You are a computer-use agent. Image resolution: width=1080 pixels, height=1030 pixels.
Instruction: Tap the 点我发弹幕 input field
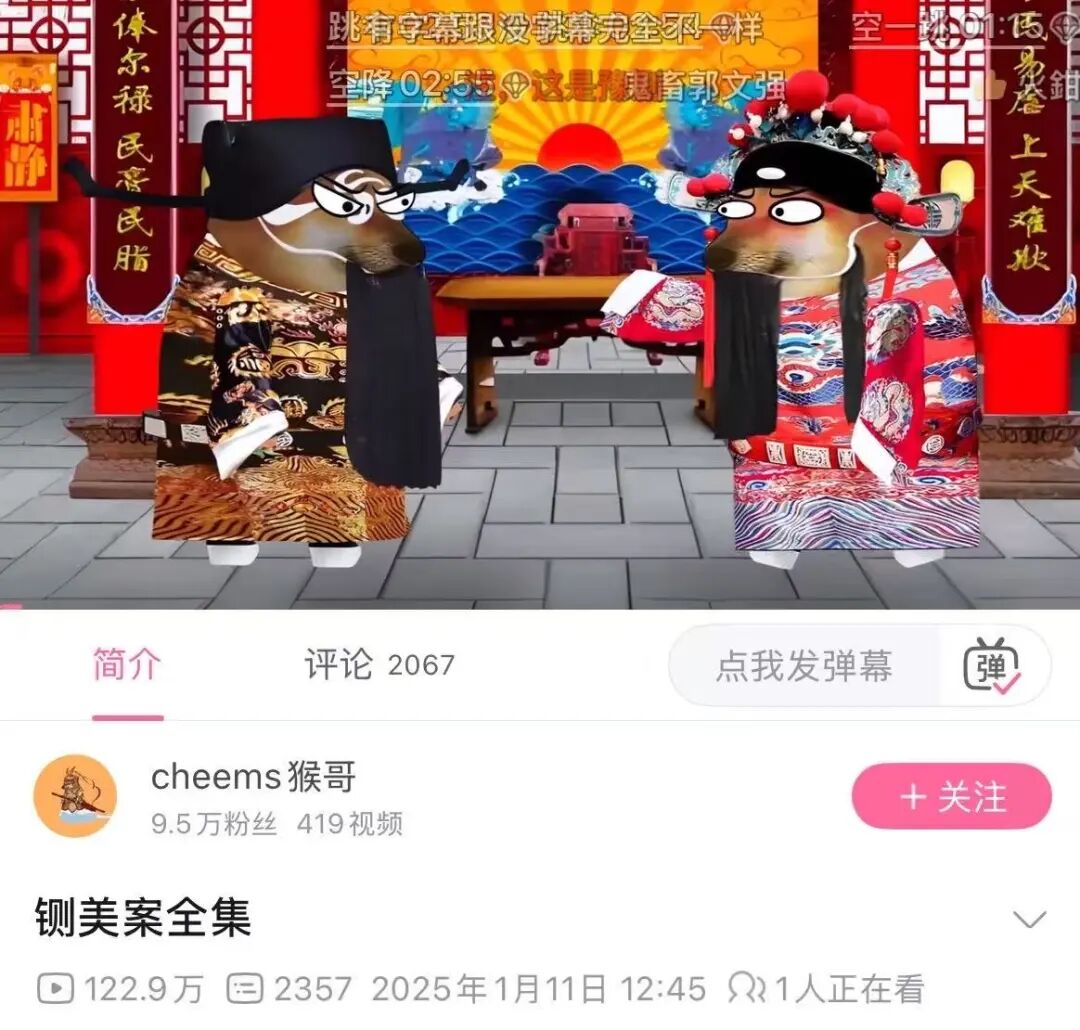point(804,667)
